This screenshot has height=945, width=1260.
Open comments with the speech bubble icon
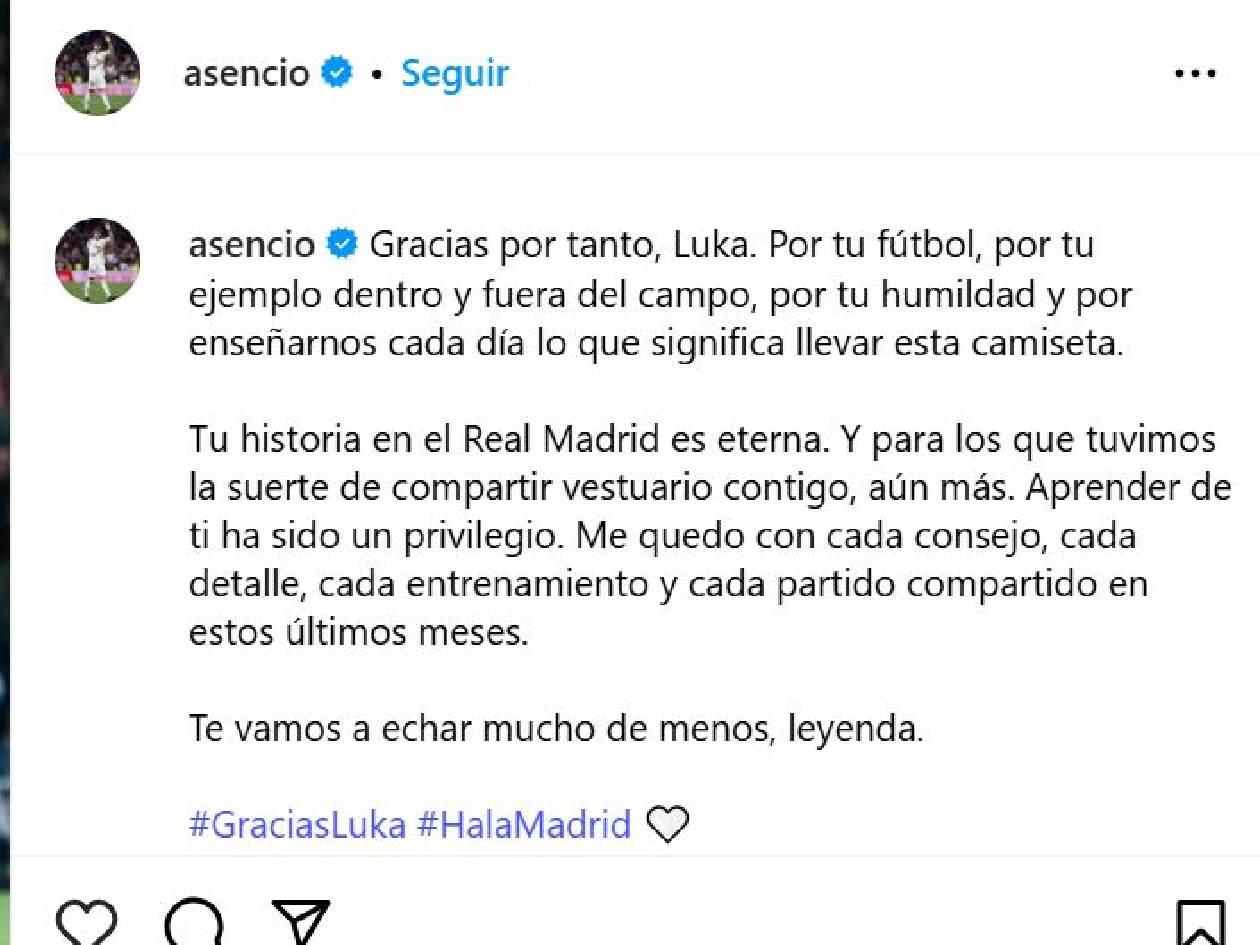[194, 922]
